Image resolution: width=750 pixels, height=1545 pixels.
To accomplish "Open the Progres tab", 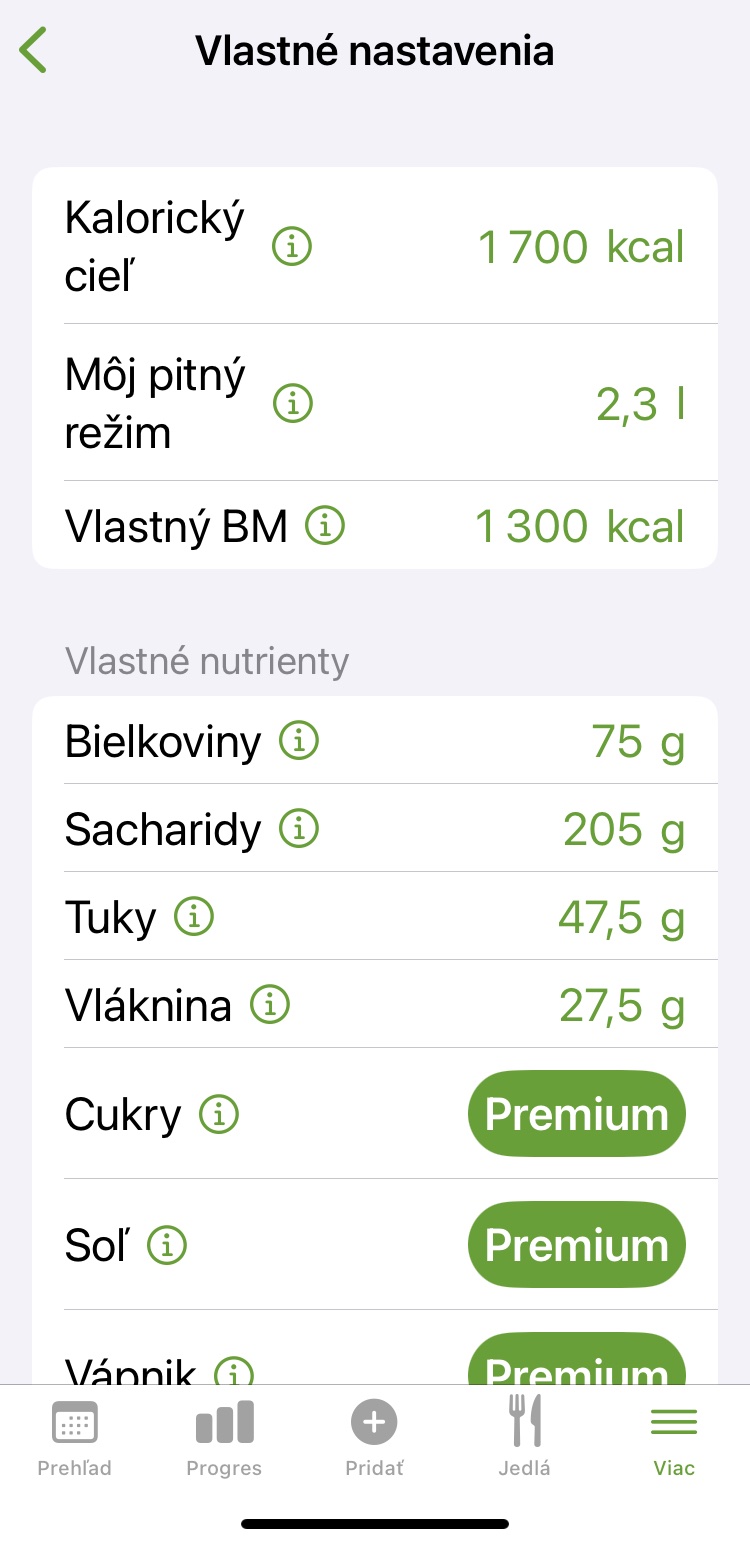I will [x=224, y=1439].
